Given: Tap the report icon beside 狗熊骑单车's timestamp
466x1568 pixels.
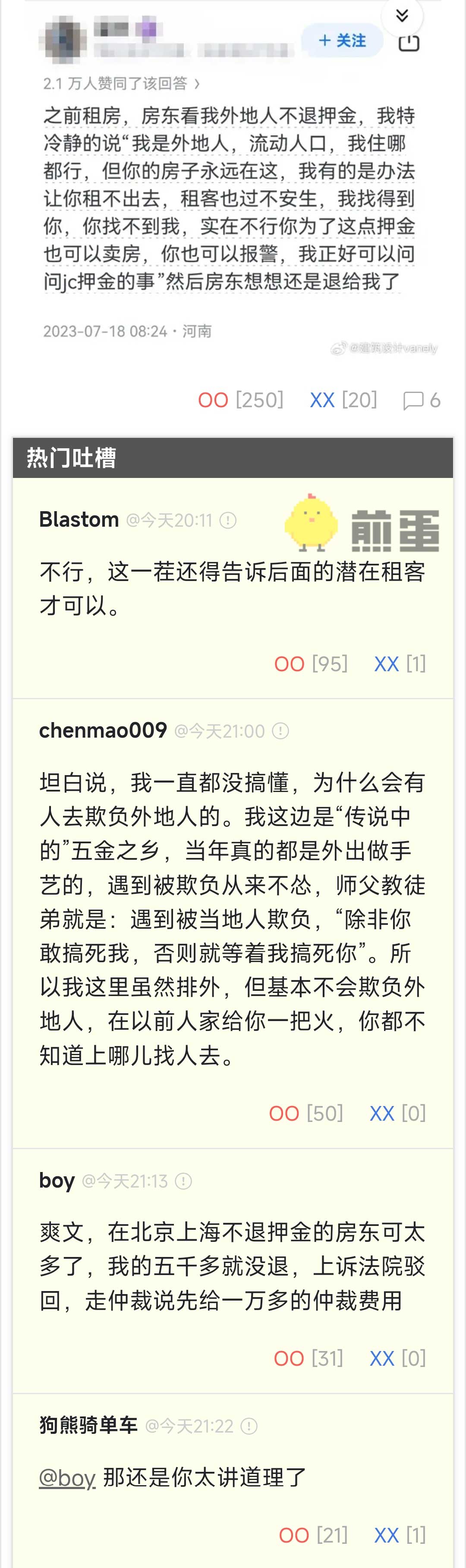Looking at the screenshot, I should point(249,1426).
